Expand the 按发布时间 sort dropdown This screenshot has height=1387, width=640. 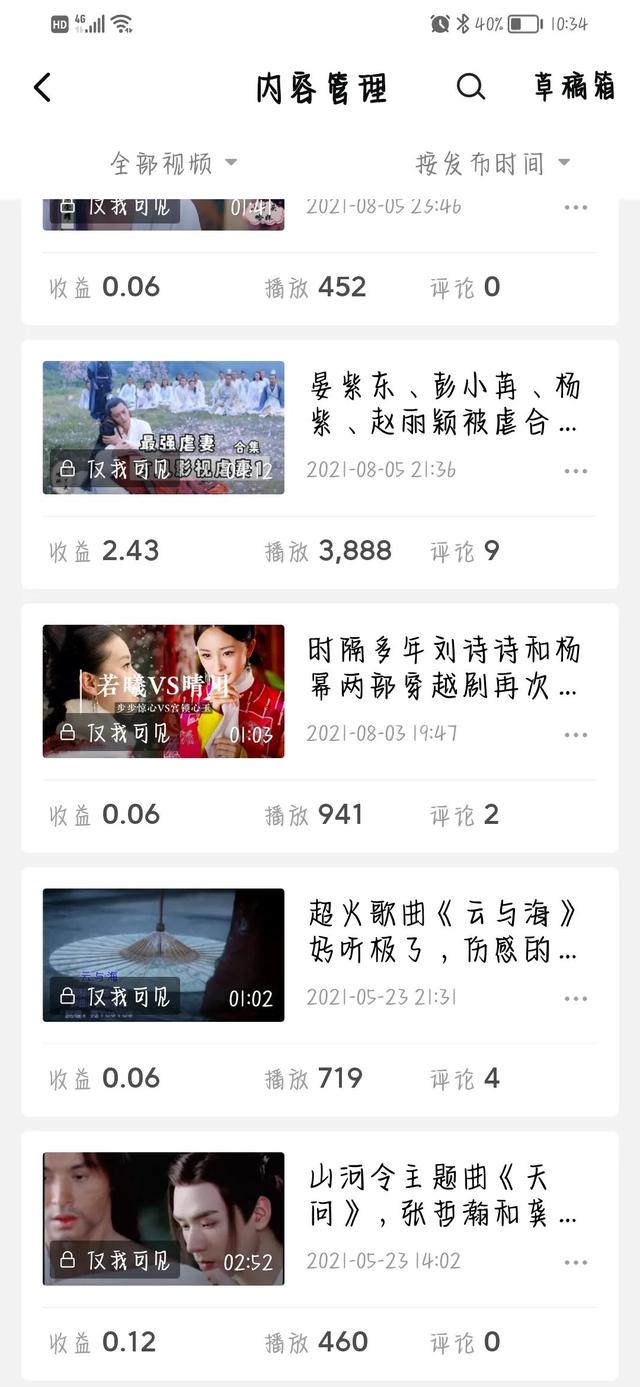pyautogui.click(x=492, y=163)
